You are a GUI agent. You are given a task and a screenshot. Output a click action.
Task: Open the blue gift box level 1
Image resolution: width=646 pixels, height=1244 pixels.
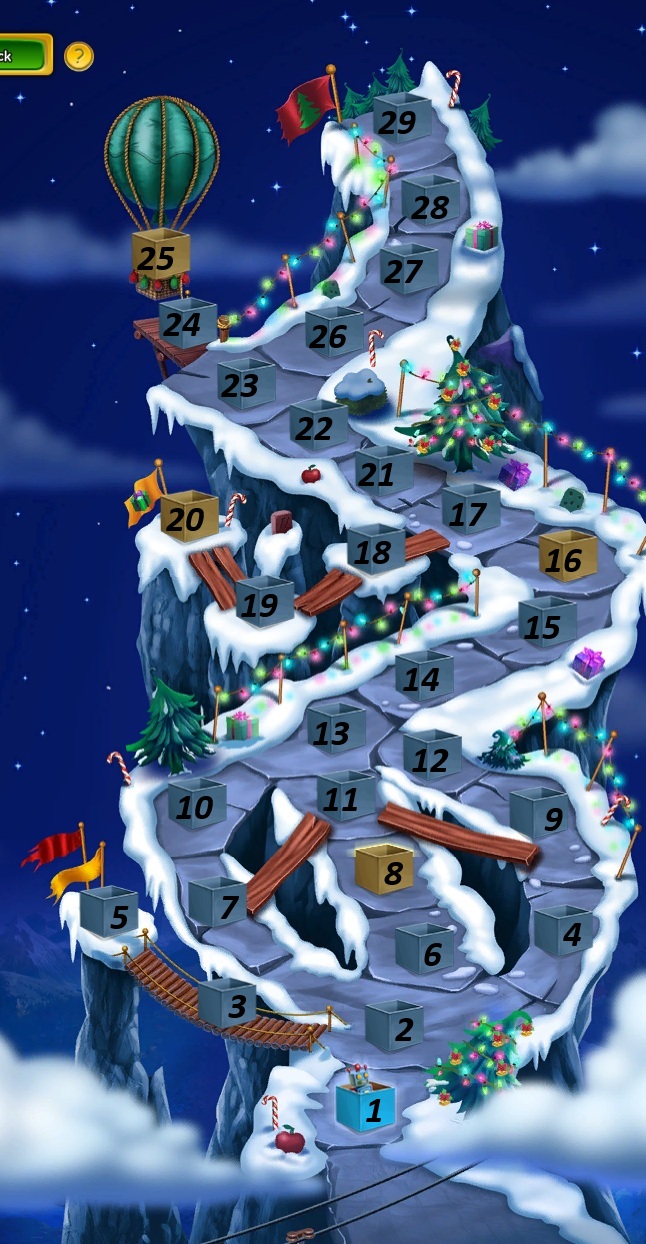[x=365, y=1107]
